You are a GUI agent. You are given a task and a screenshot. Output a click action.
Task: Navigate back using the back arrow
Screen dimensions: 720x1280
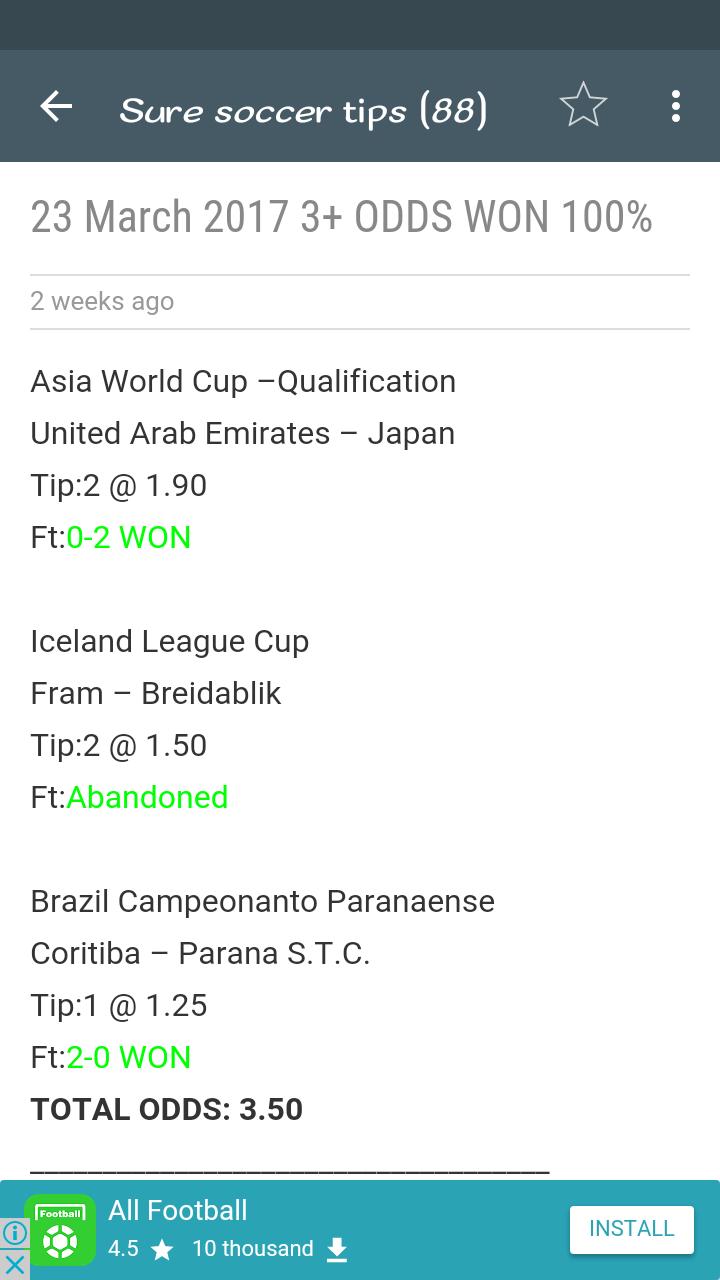[x=57, y=106]
